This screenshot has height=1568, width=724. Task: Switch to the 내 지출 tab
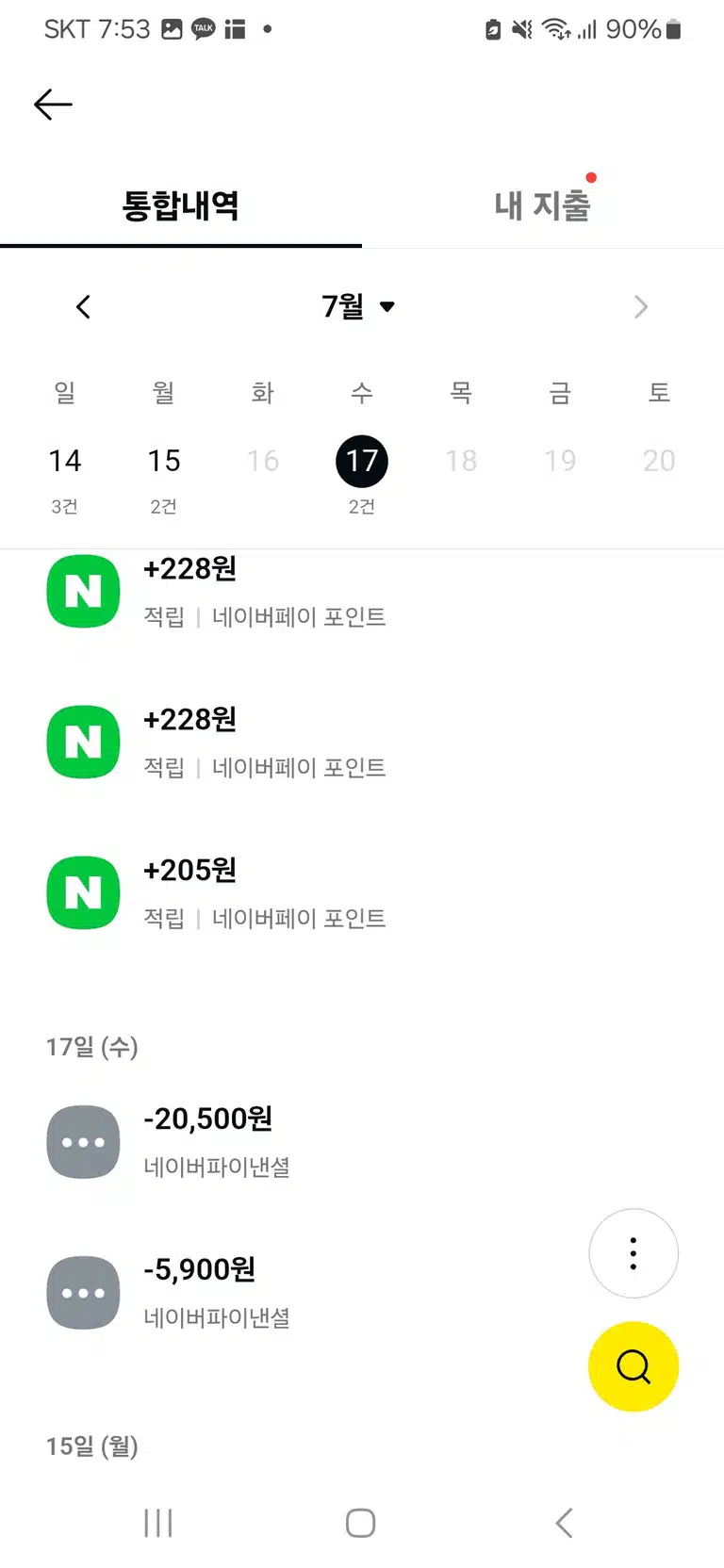pyautogui.click(x=543, y=204)
